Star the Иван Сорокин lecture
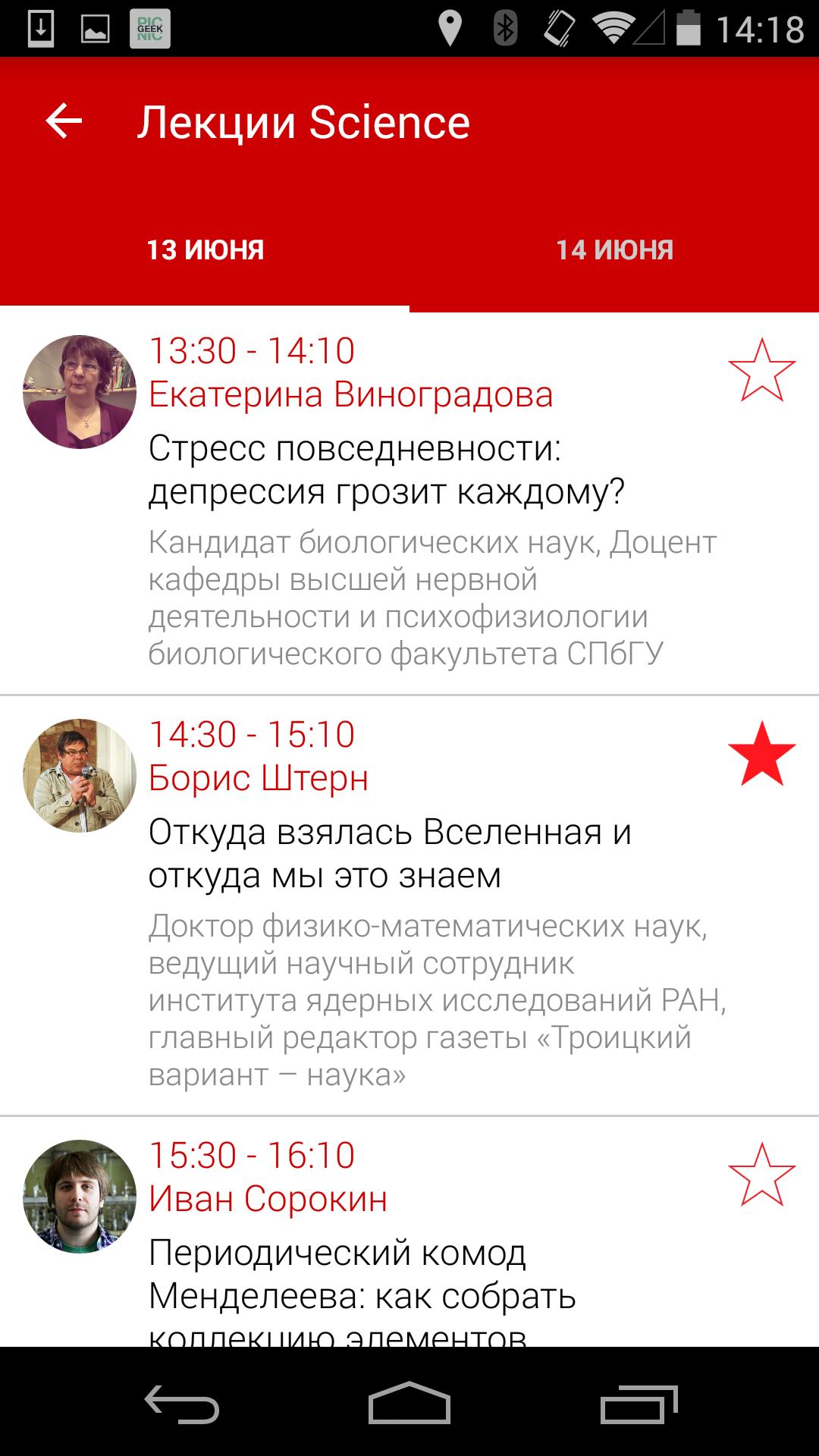 click(761, 1175)
